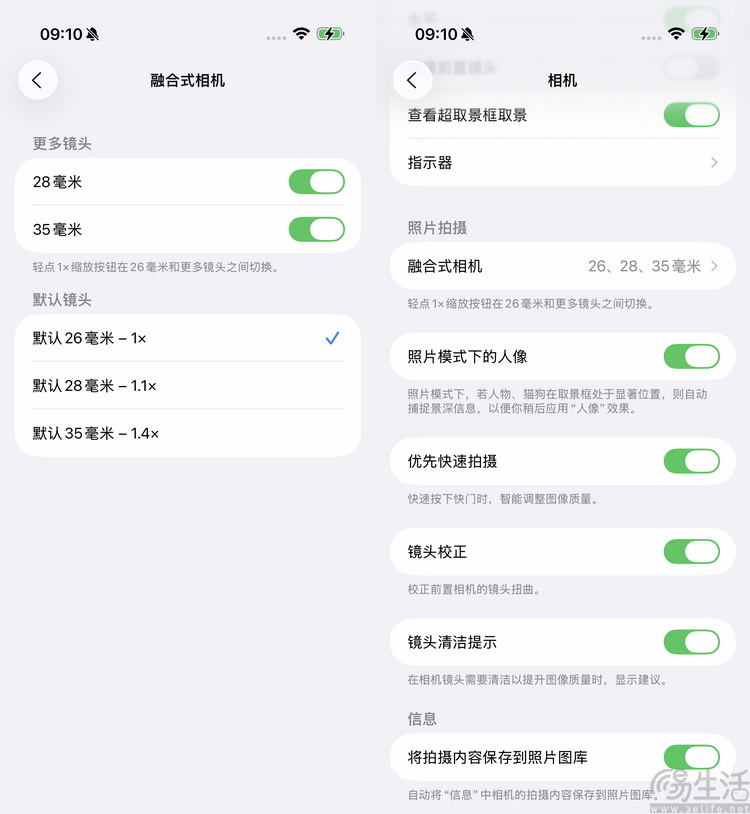Turn off 镜头清洁提示 cleaning suggestions
The image size is (750, 814).
click(692, 642)
